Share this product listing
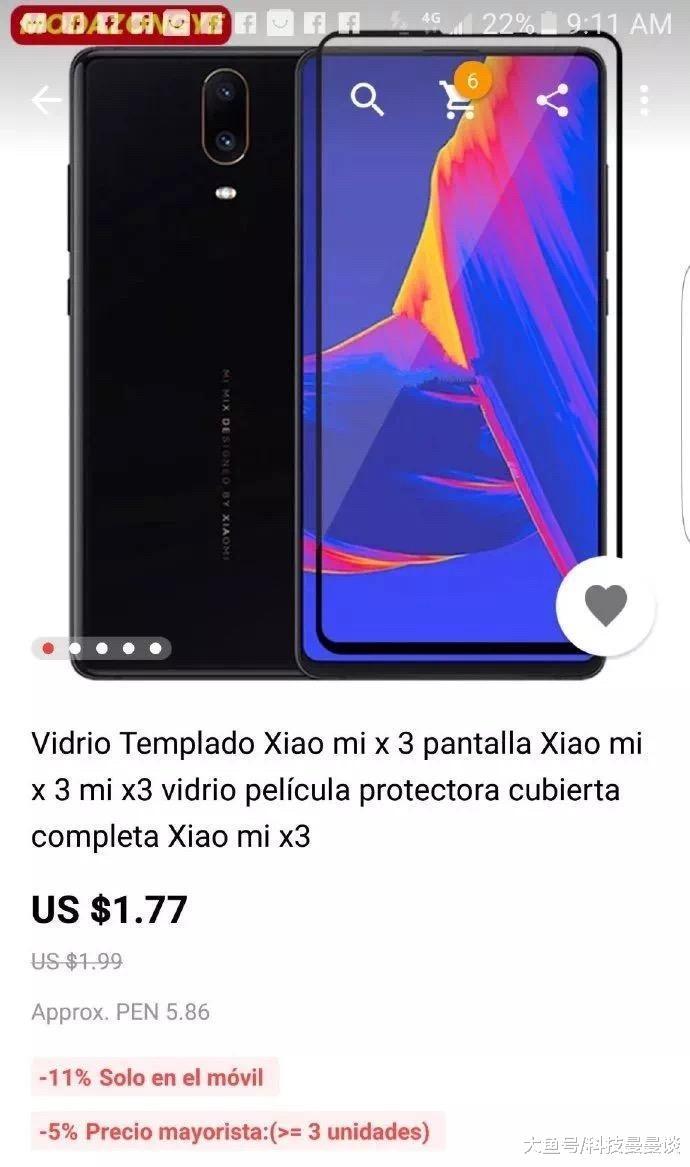 point(553,100)
